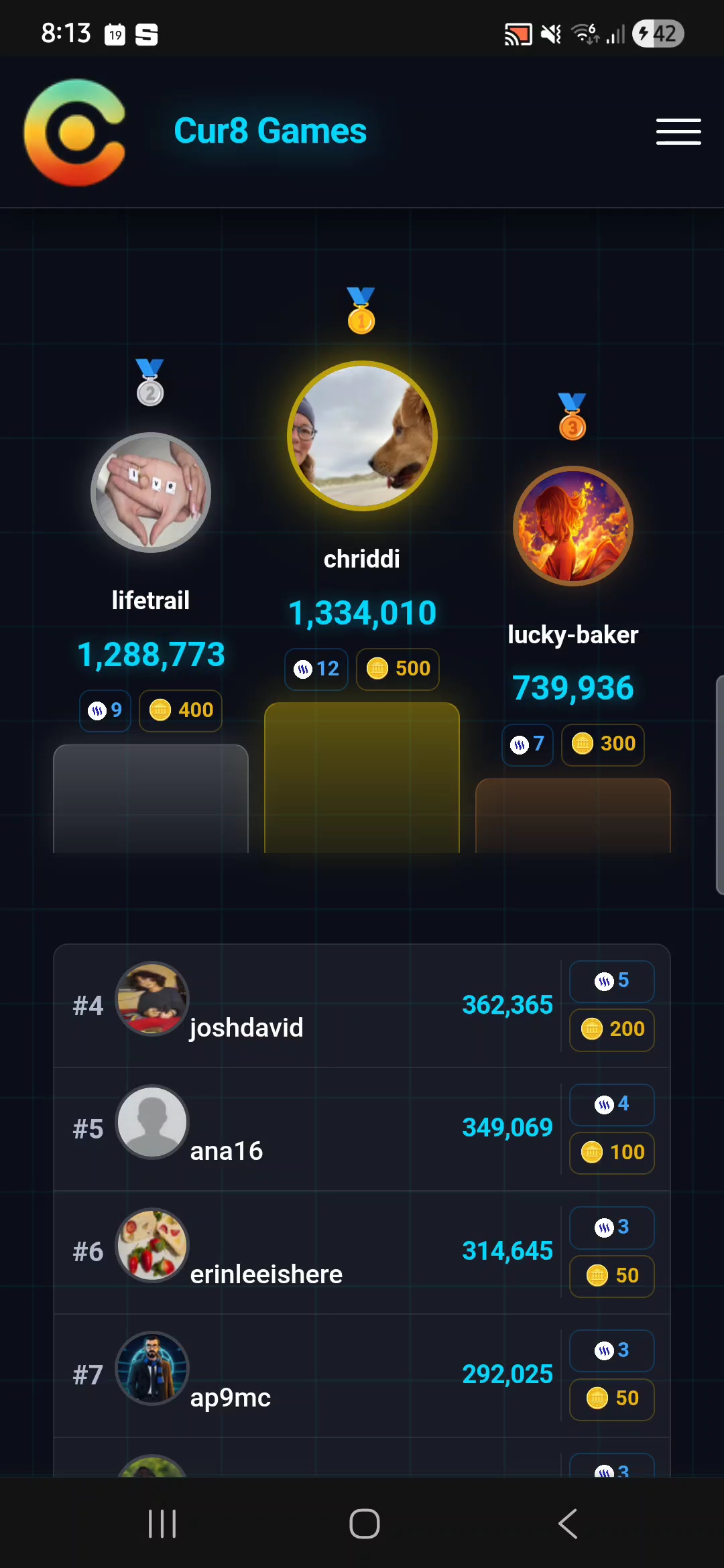Screen dimensions: 724x1568
Task: Open chriddi's first-place profile
Action: click(x=362, y=436)
